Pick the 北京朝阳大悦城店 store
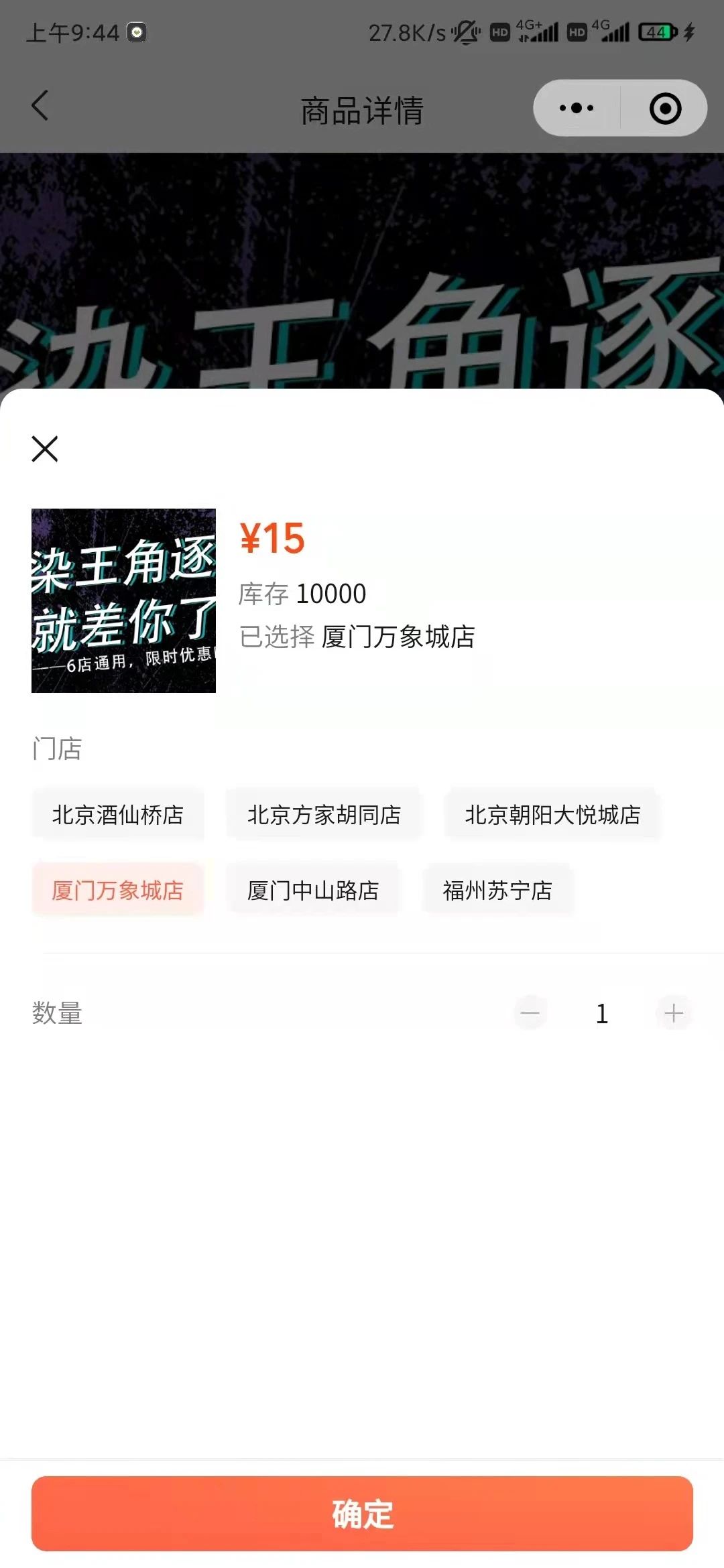 point(552,815)
